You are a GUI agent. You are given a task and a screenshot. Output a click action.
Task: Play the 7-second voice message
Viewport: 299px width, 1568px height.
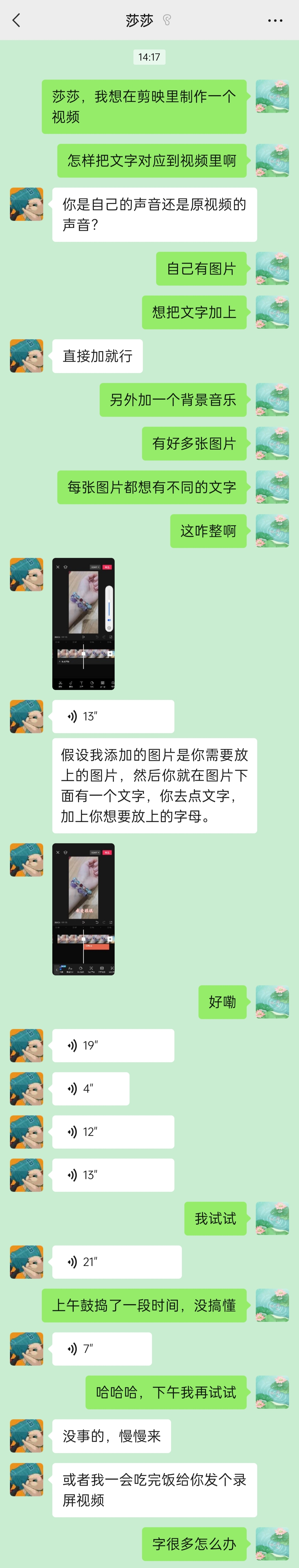(102, 1349)
